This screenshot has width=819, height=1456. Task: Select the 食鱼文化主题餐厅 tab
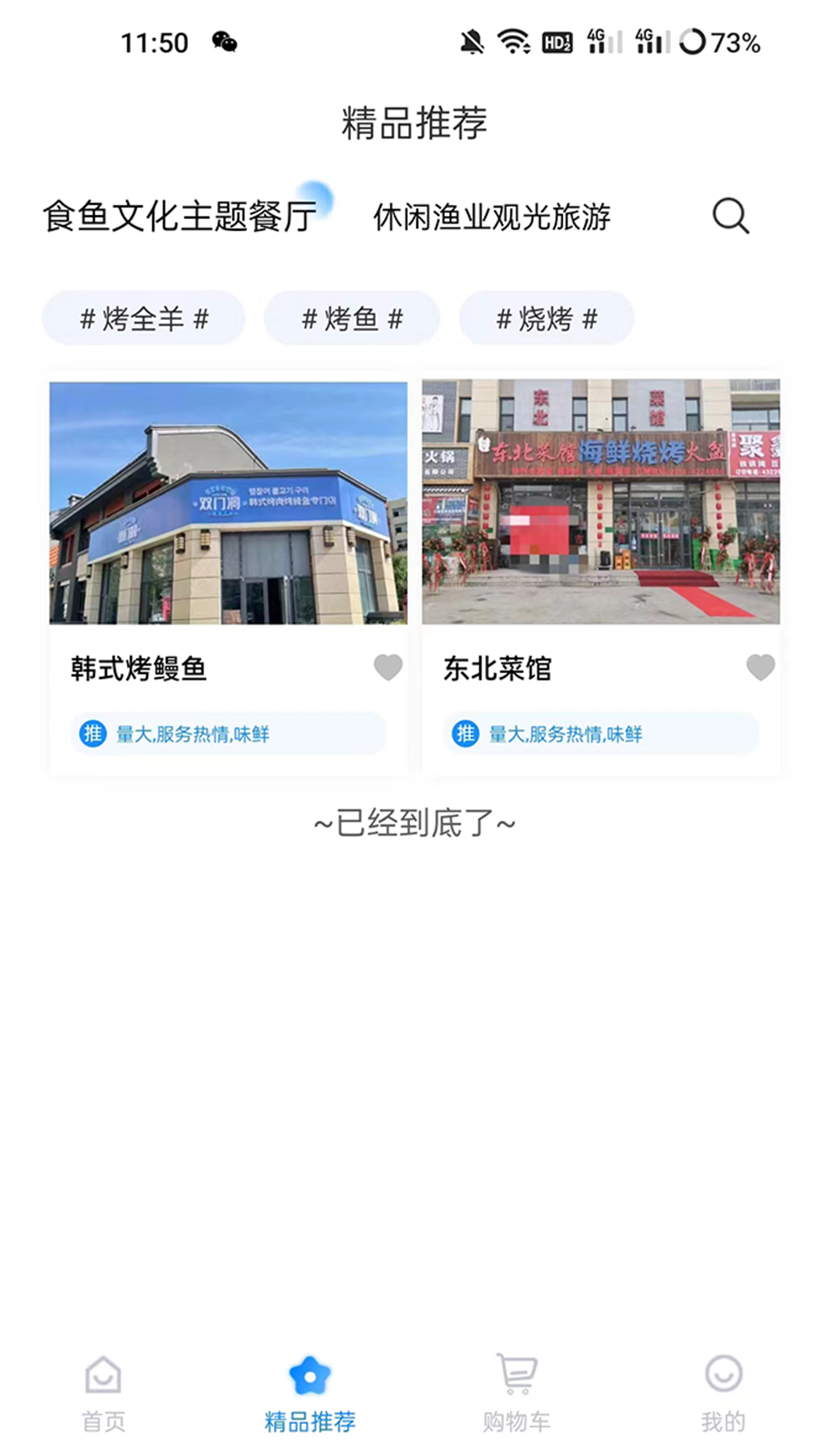pos(180,217)
